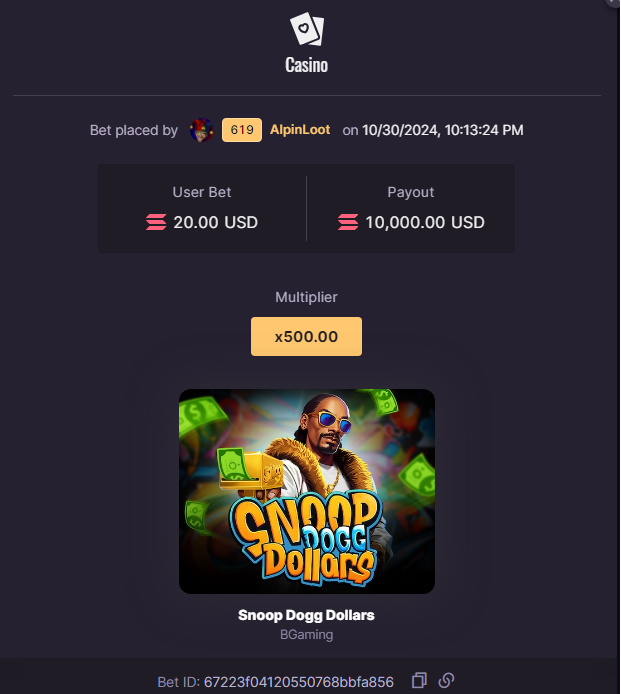Copy the Bet ID to clipboard
621x694 pixels.
click(x=420, y=681)
